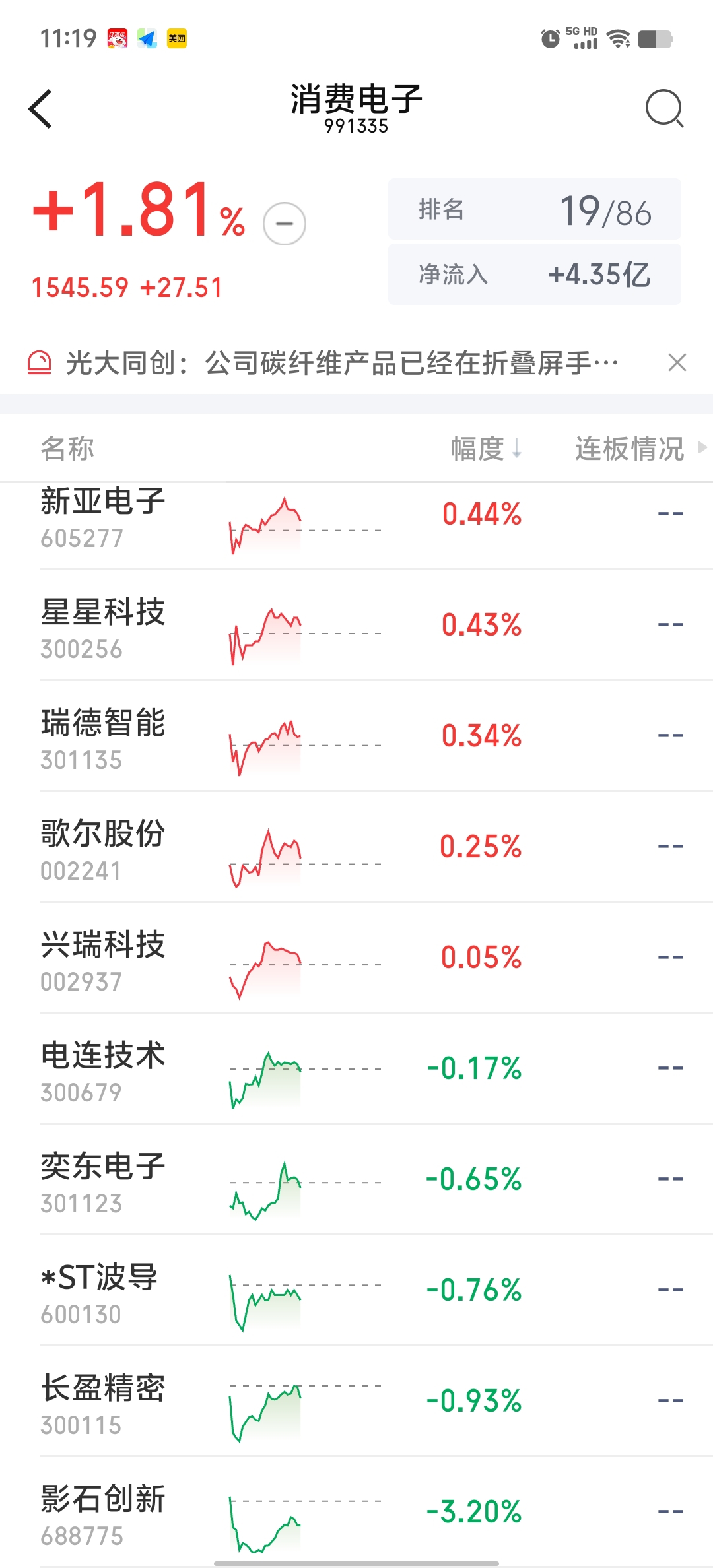Select 歌尔股份 002241 from the list
Image resolution: width=713 pixels, height=1568 pixels.
click(x=356, y=847)
